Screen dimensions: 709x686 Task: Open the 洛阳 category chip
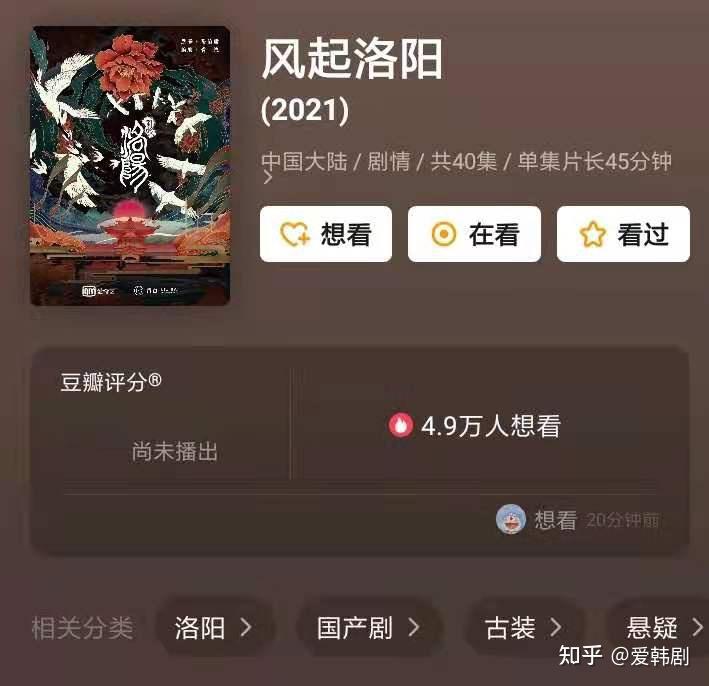point(214,628)
